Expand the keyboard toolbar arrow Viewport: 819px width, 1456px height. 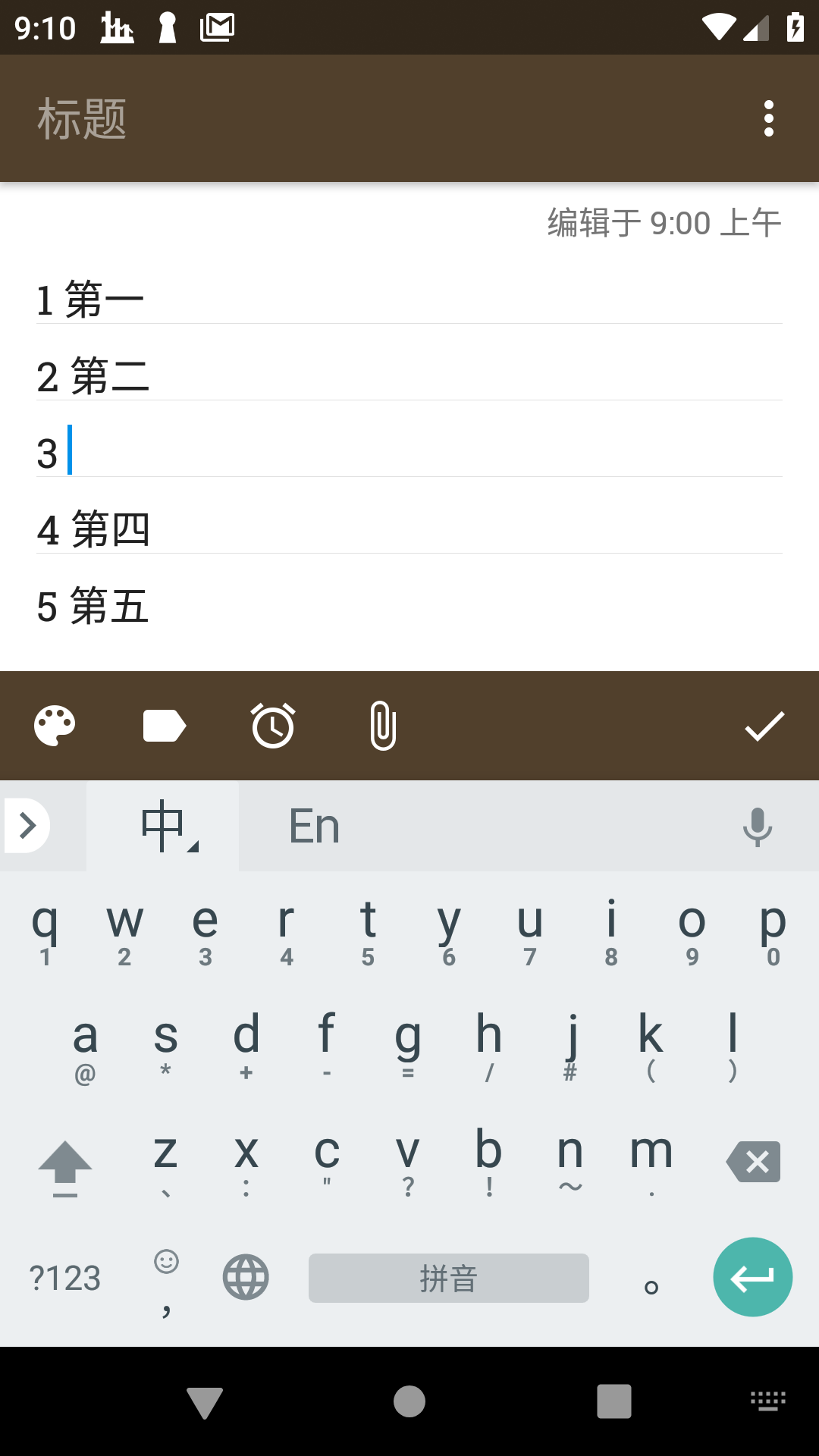tap(28, 825)
